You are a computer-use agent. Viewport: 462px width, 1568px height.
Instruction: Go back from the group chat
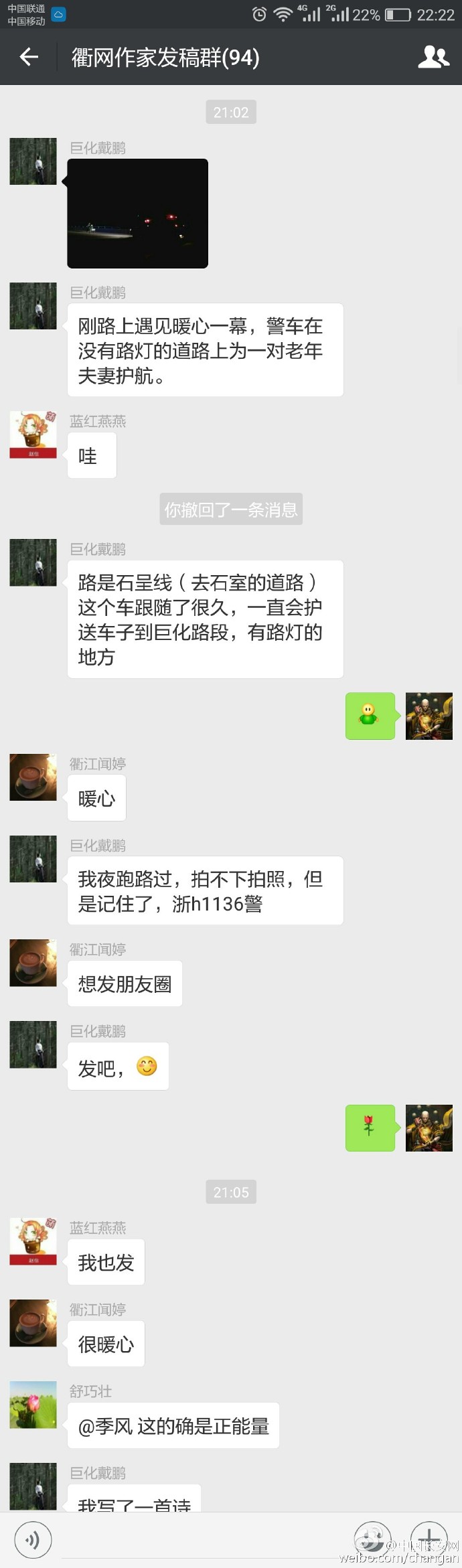[29, 57]
